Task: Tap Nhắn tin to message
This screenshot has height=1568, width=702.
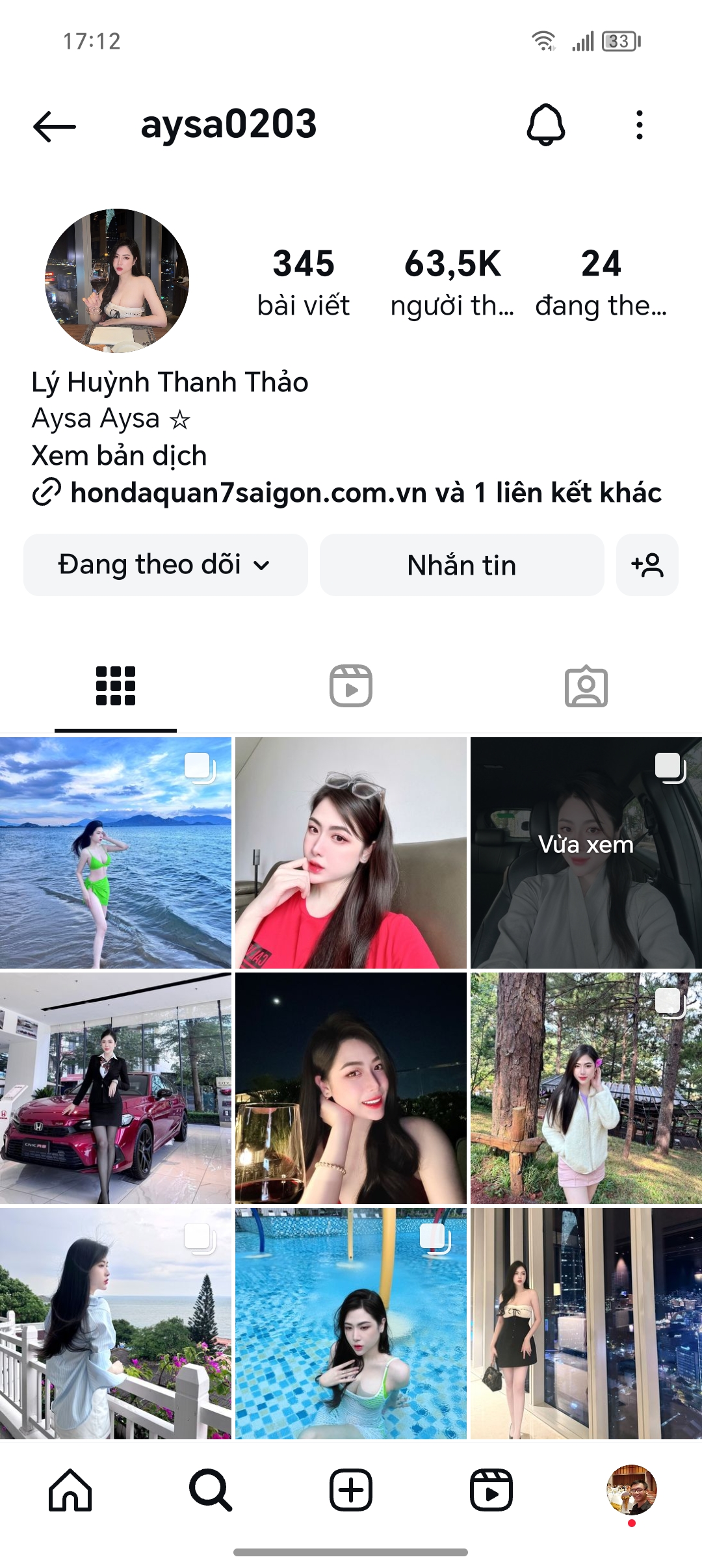Action: [x=461, y=565]
